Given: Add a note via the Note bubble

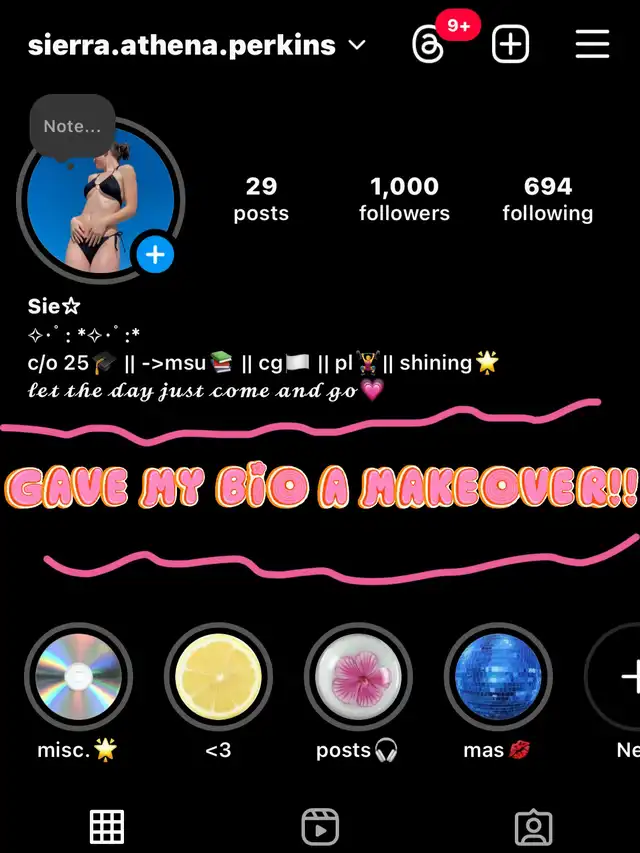Looking at the screenshot, I should click(72, 127).
